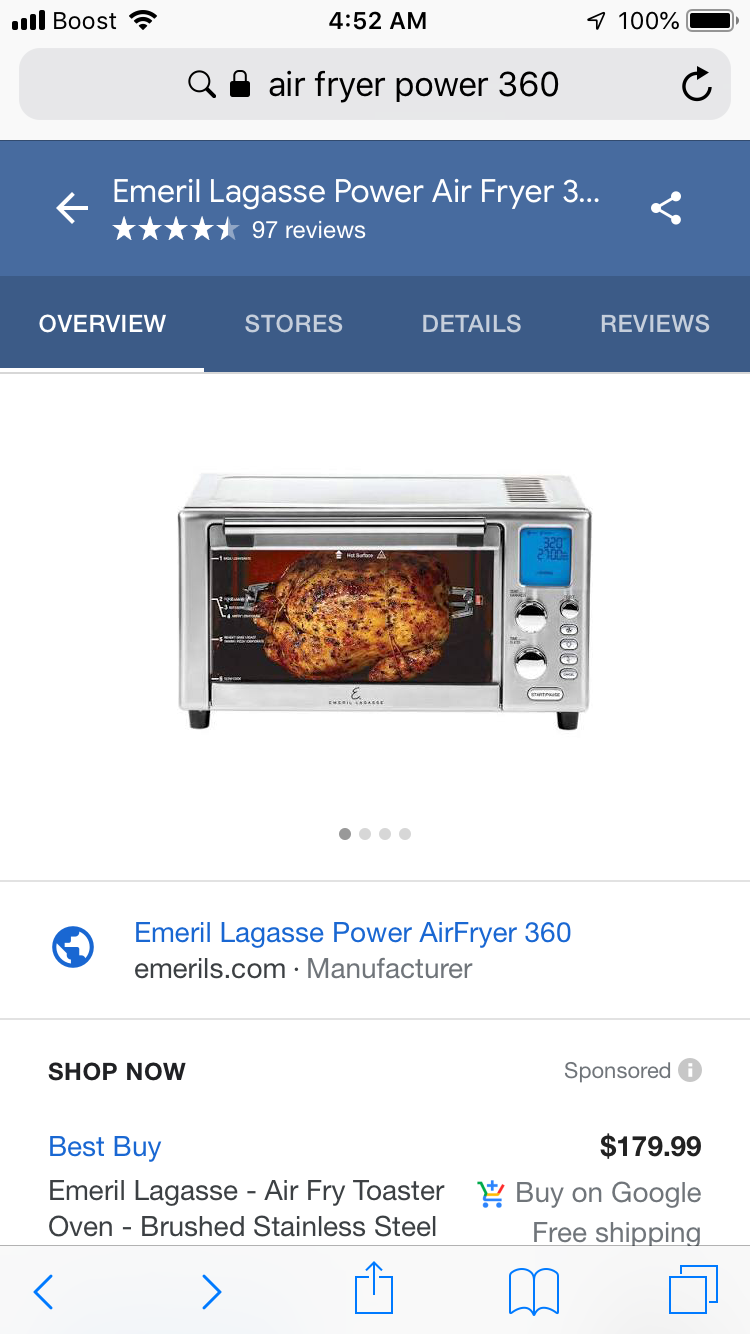Viewport: 750px width, 1334px height.
Task: Open the Details tab
Action: pyautogui.click(x=471, y=324)
